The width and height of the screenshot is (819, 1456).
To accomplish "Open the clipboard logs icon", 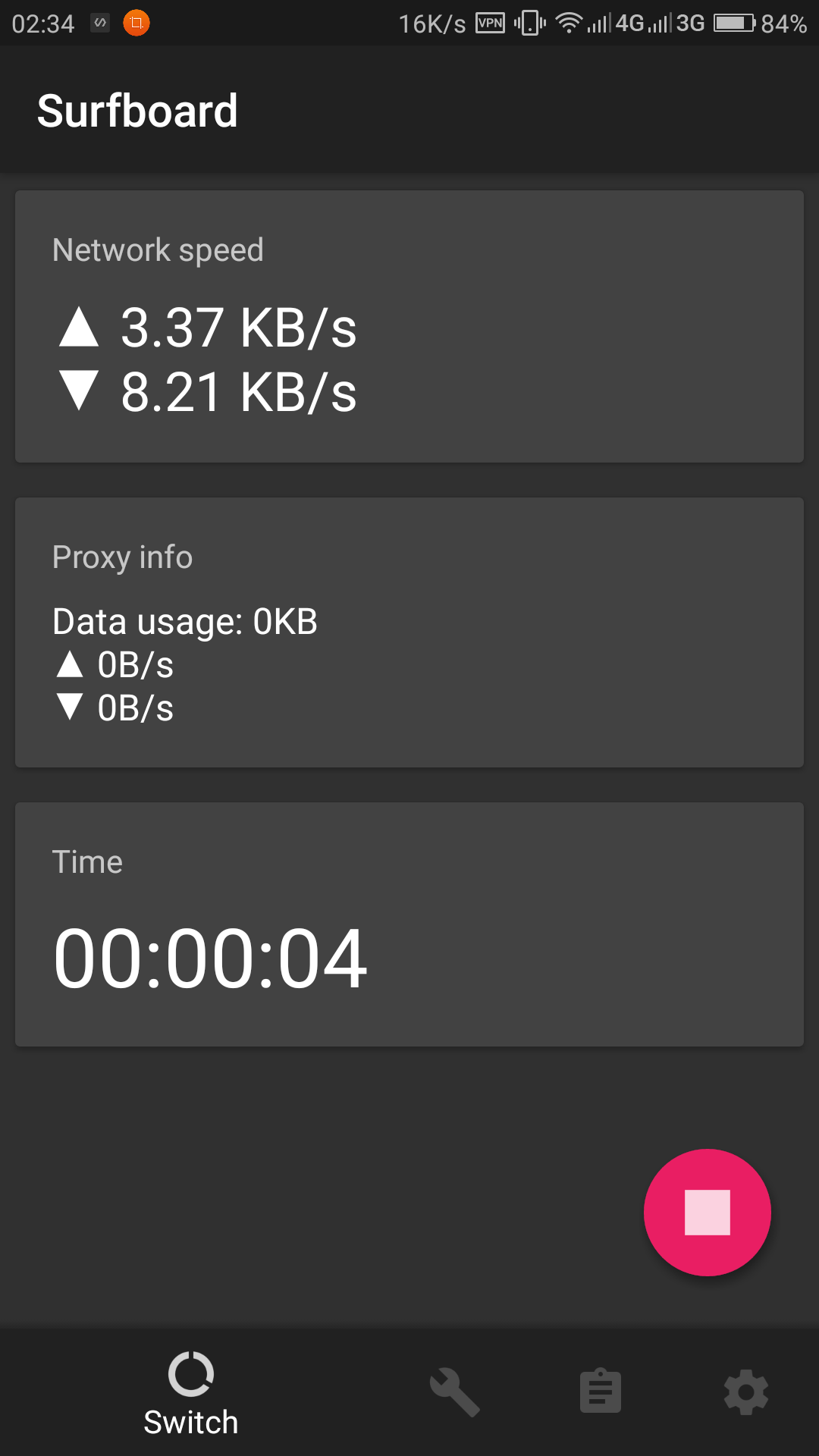I will (599, 1390).
